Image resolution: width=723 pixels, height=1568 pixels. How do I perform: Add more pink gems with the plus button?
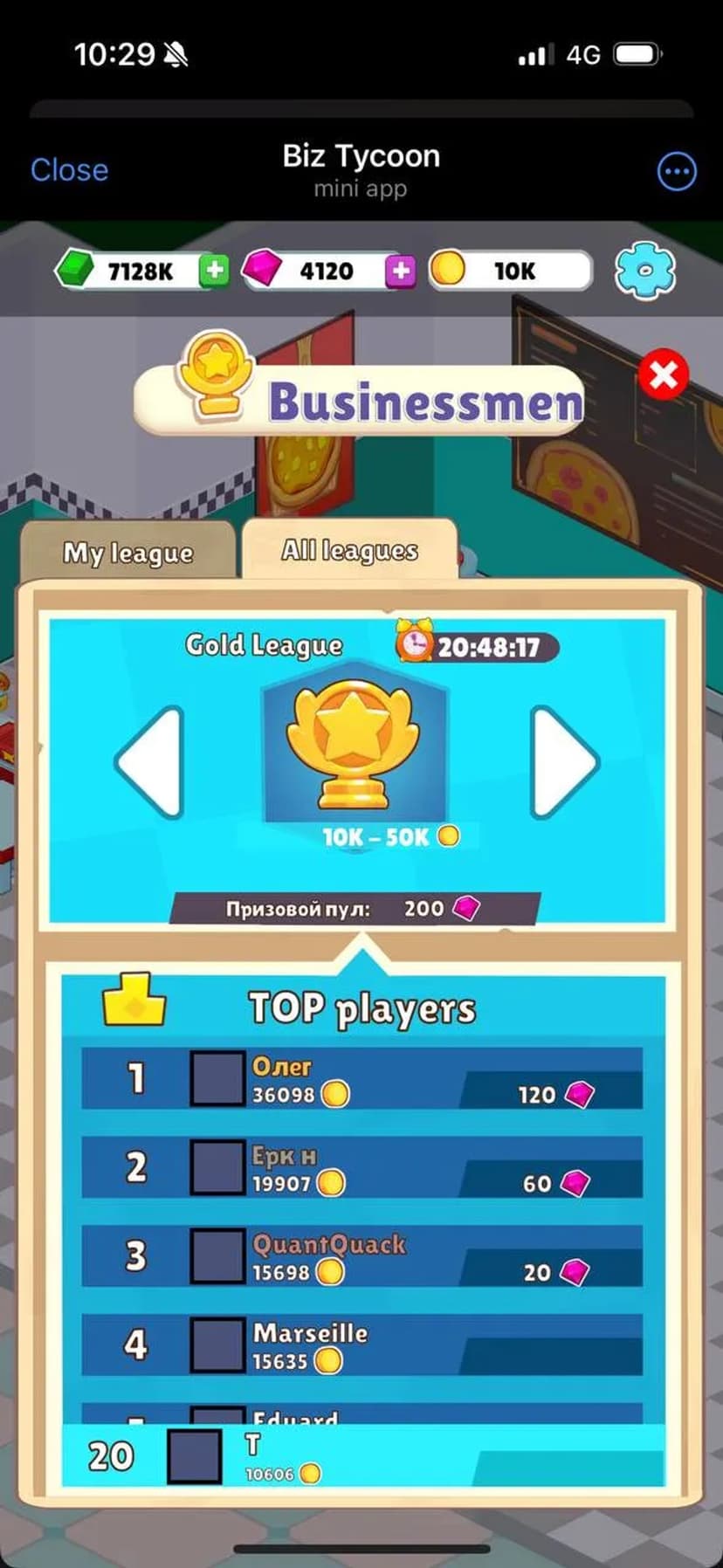pyautogui.click(x=400, y=271)
